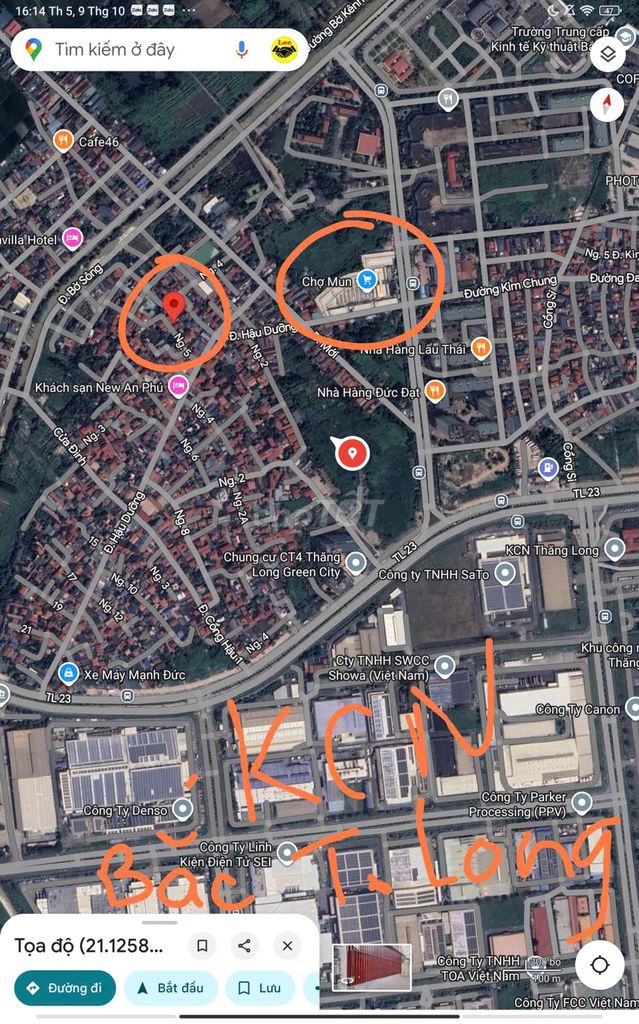Select Khách sạn New An Phú hotel marker
Image resolution: width=639 pixels, height=1024 pixels.
tap(179, 386)
